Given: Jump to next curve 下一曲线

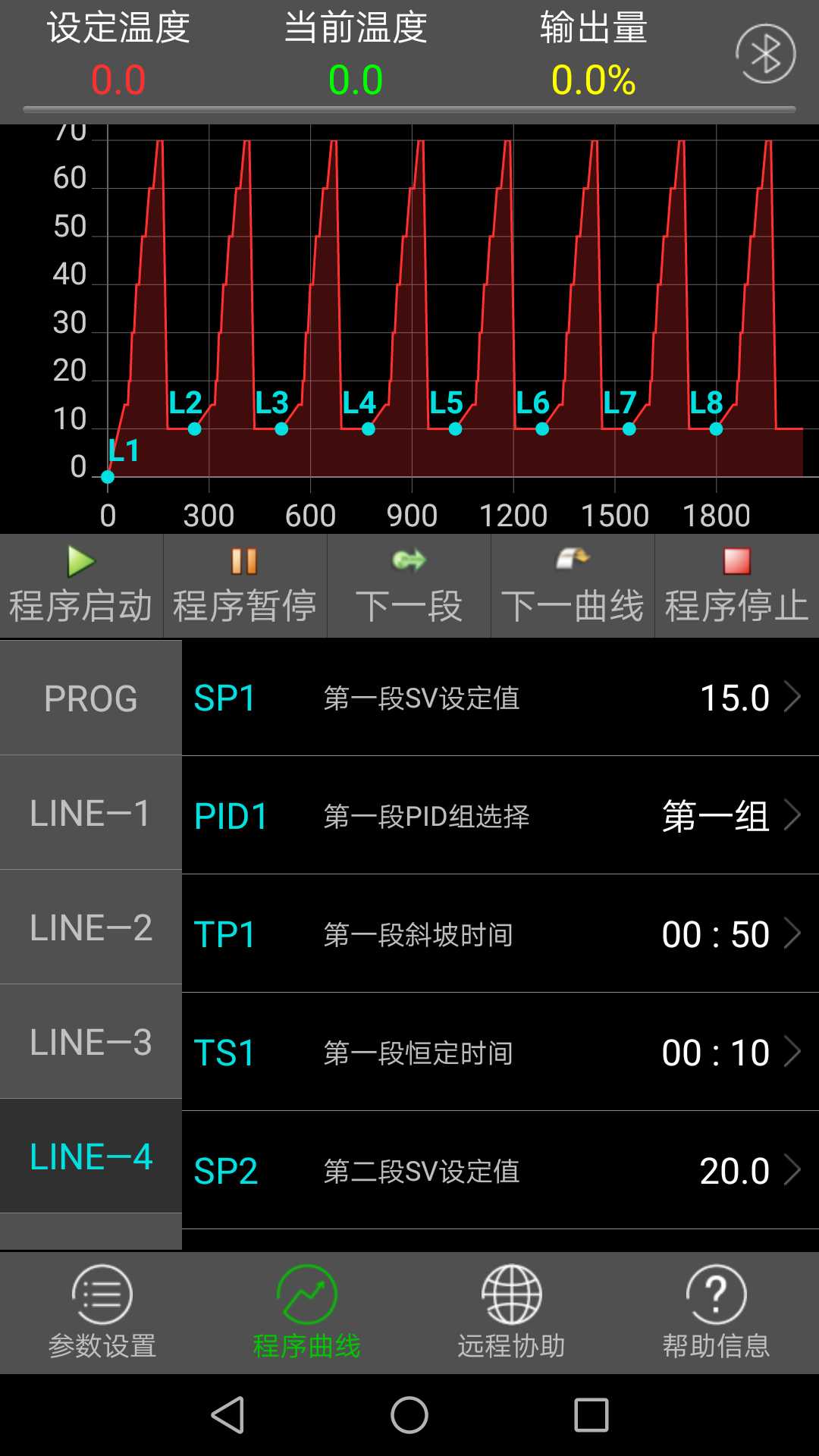Looking at the screenshot, I should point(573,586).
